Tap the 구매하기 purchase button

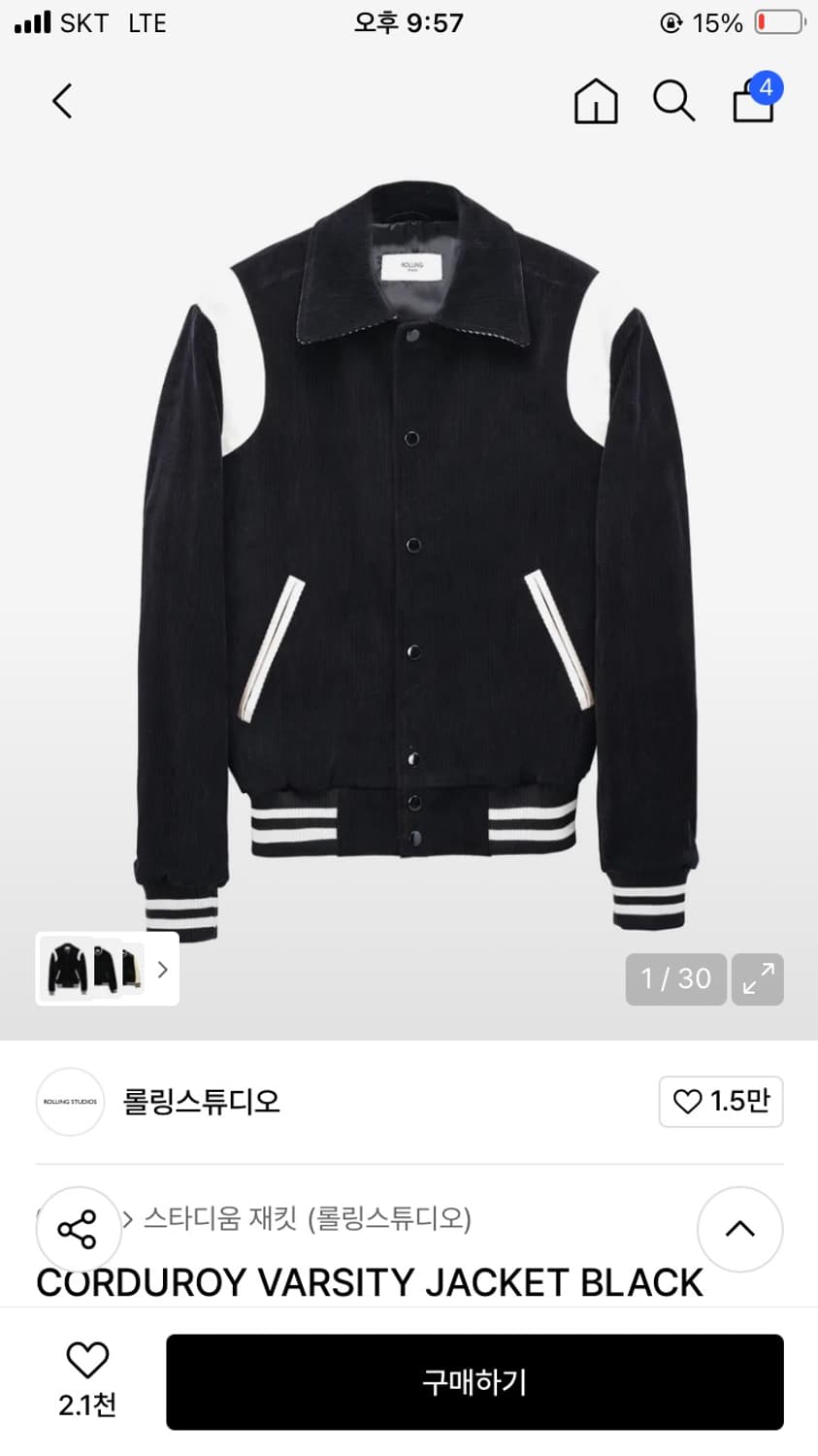point(473,1382)
